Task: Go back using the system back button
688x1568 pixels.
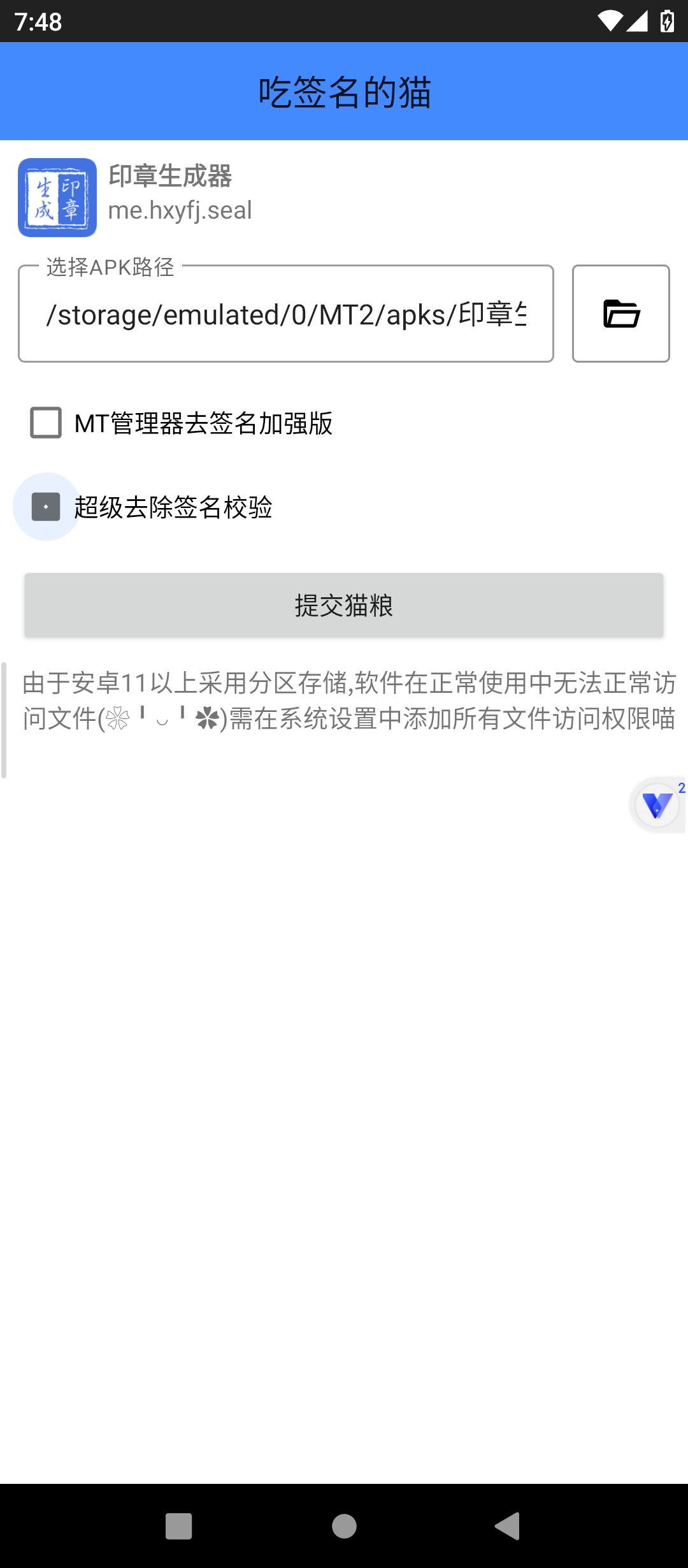Action: 508,1526
